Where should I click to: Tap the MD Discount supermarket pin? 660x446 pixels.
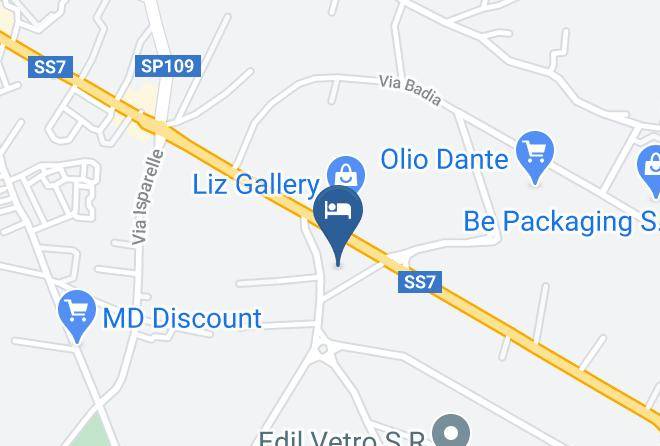pos(77,312)
